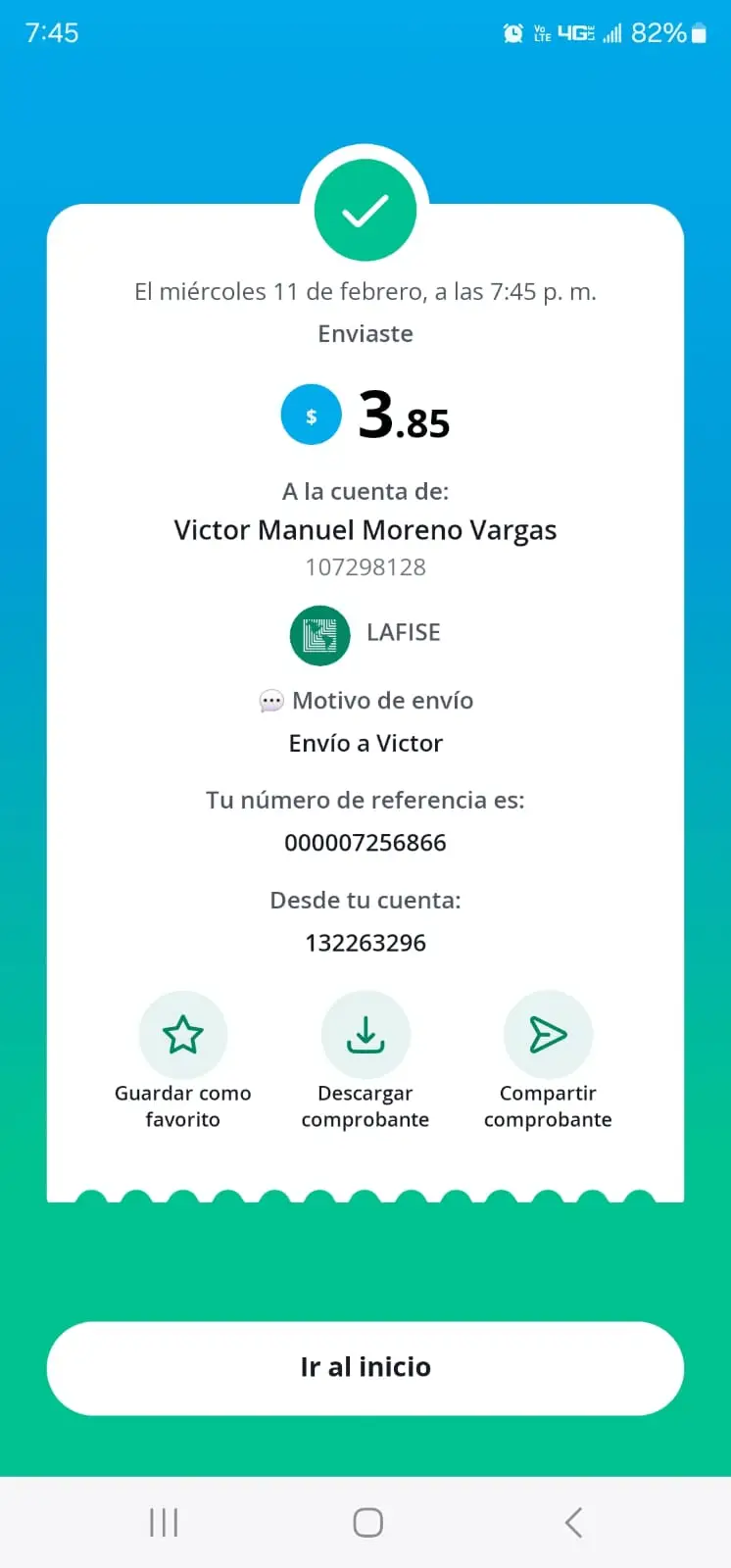Download the transfer receipt

(x=365, y=1035)
